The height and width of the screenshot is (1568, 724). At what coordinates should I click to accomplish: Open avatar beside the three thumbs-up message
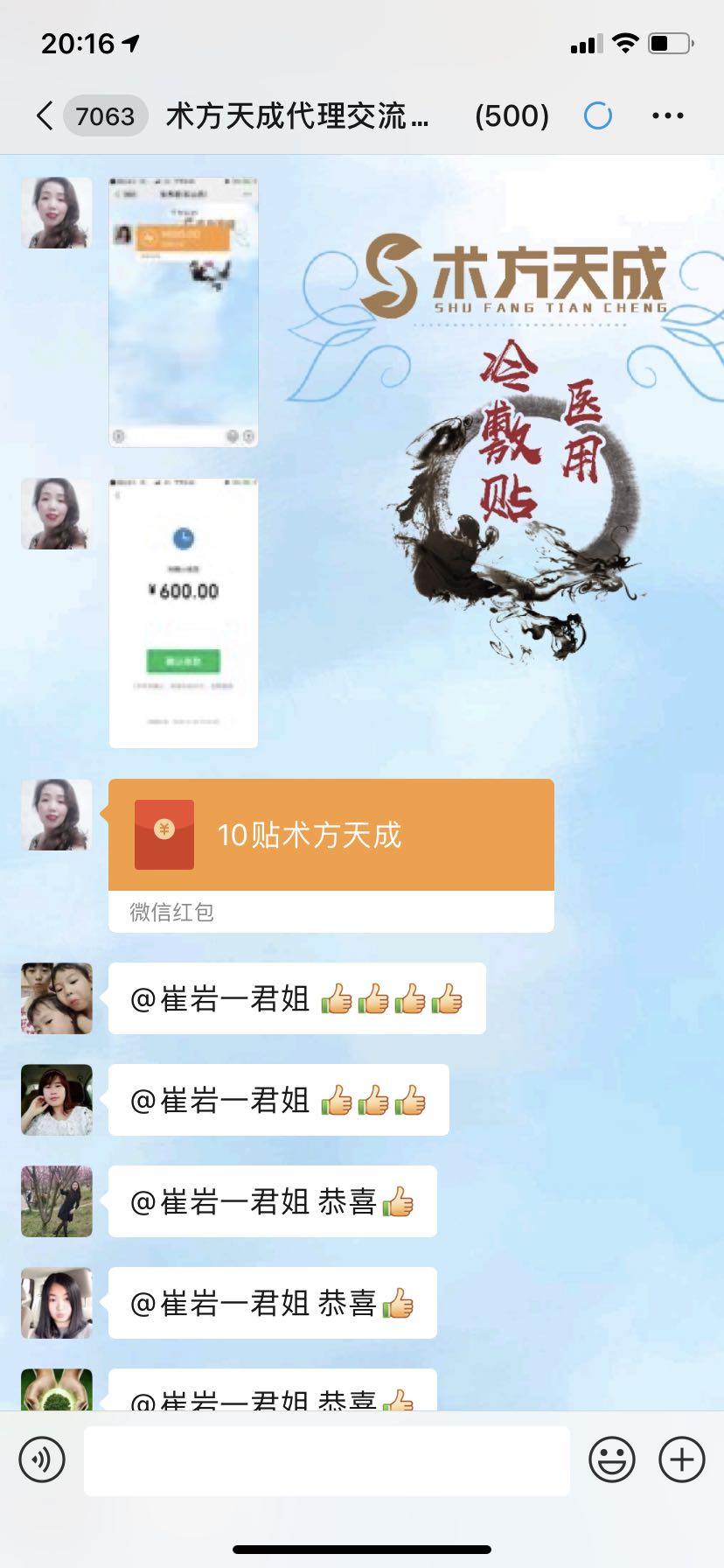point(57,1100)
